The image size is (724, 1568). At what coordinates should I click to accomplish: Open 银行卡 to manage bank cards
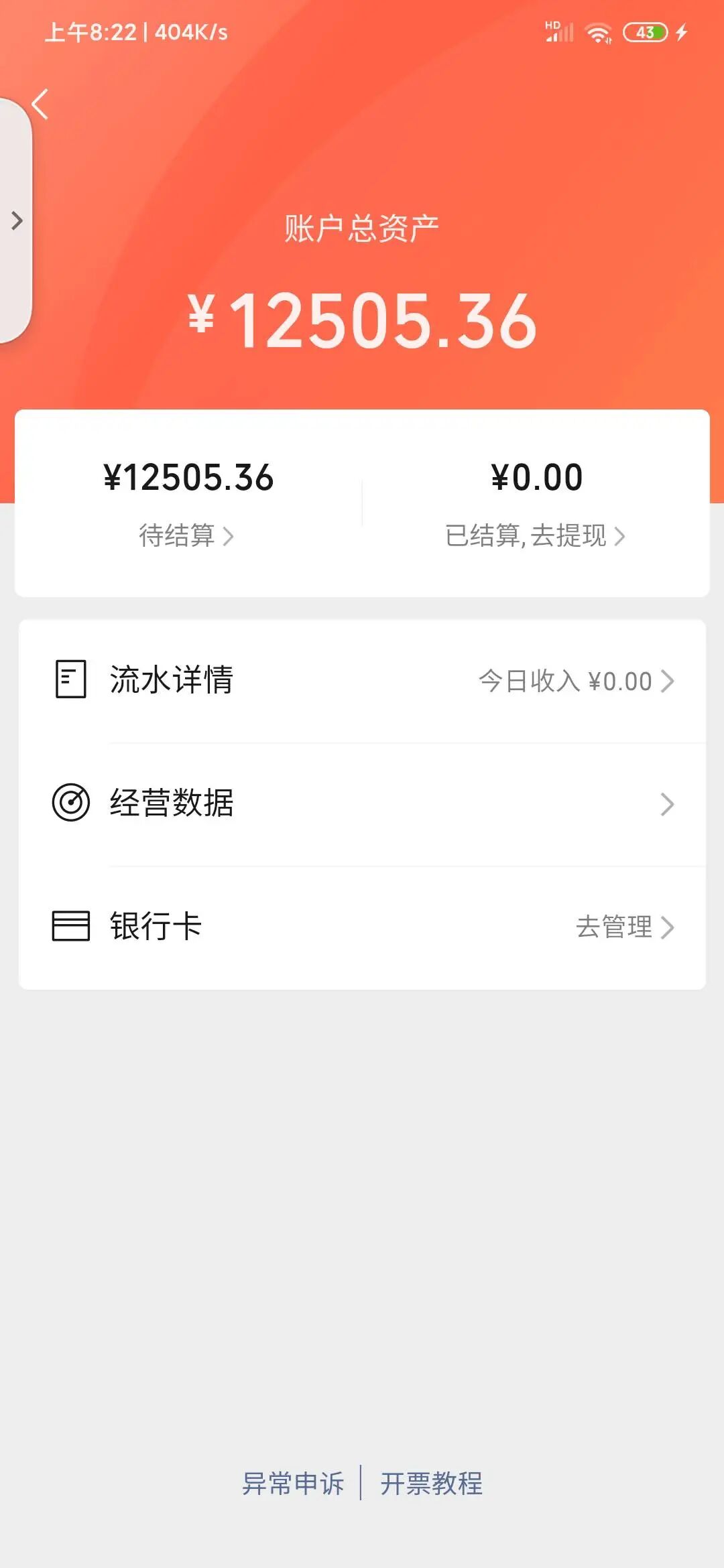tap(362, 926)
